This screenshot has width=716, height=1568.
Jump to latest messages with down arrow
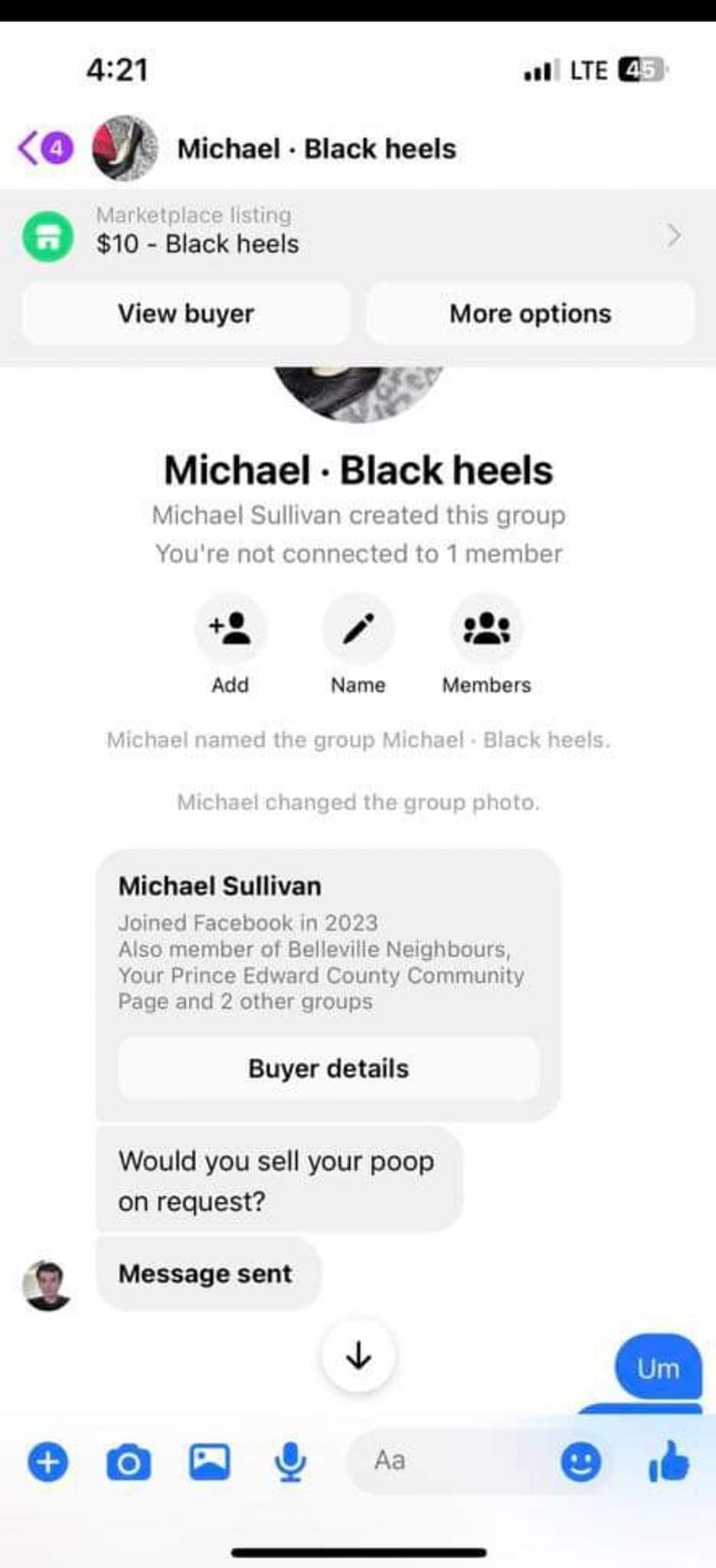point(358,1357)
